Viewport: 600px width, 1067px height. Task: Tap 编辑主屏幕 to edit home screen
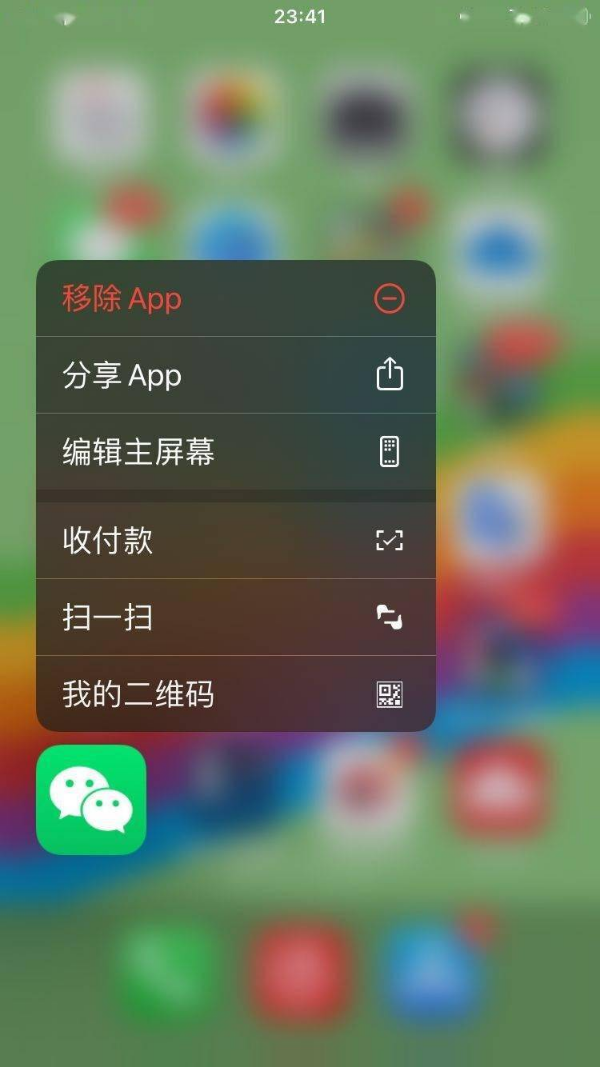(x=235, y=452)
